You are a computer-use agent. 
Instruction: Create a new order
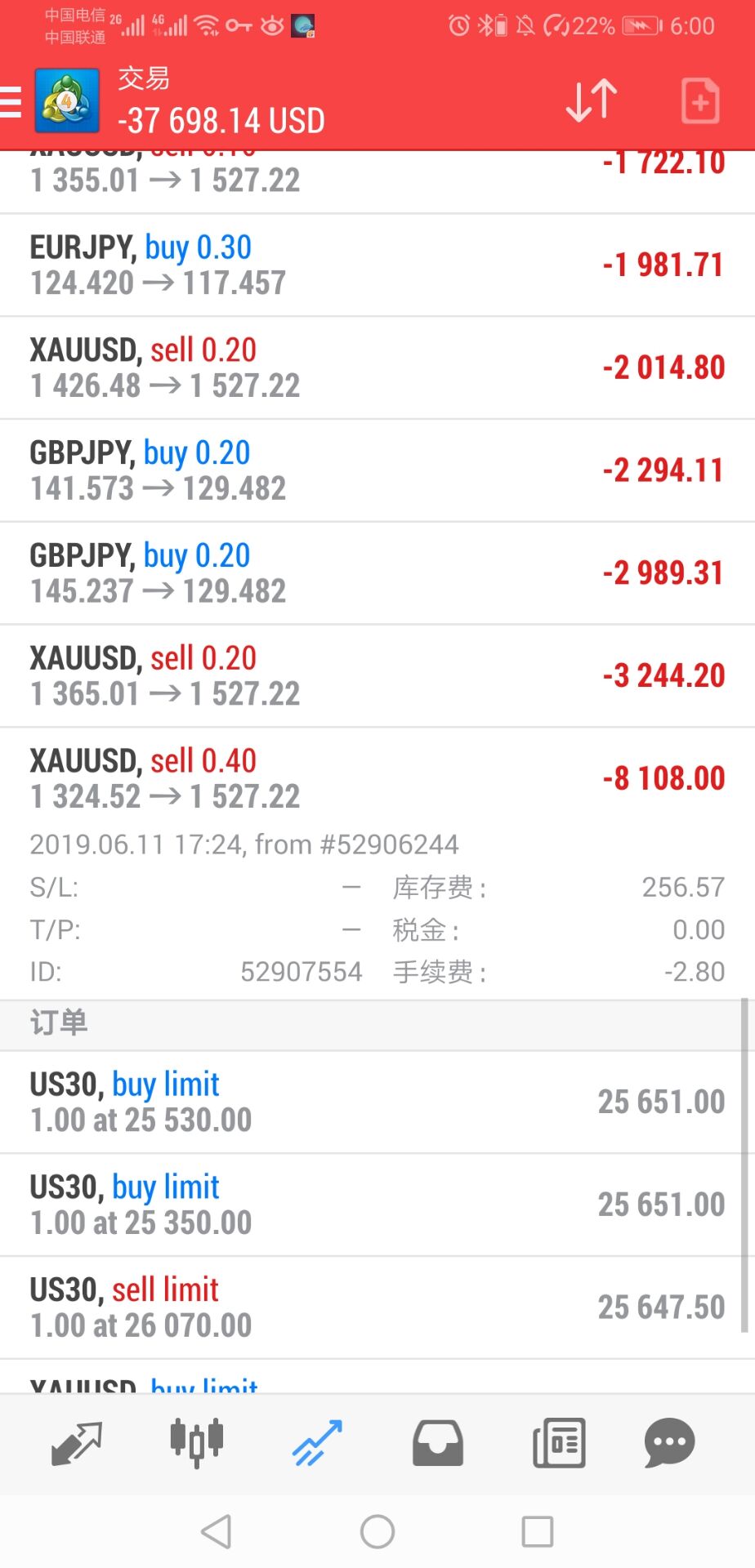pyautogui.click(x=700, y=101)
